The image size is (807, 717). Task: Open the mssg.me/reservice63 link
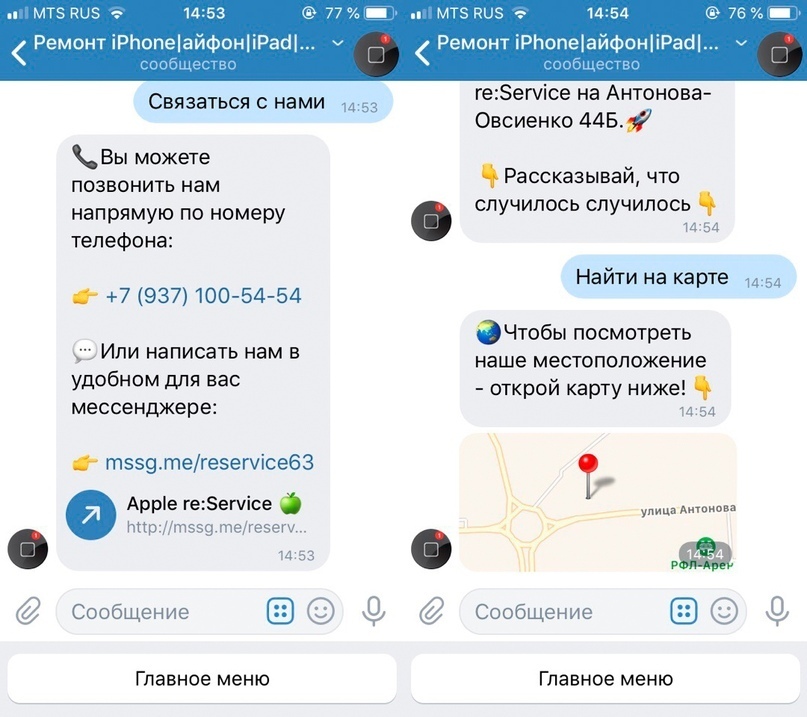tap(209, 462)
